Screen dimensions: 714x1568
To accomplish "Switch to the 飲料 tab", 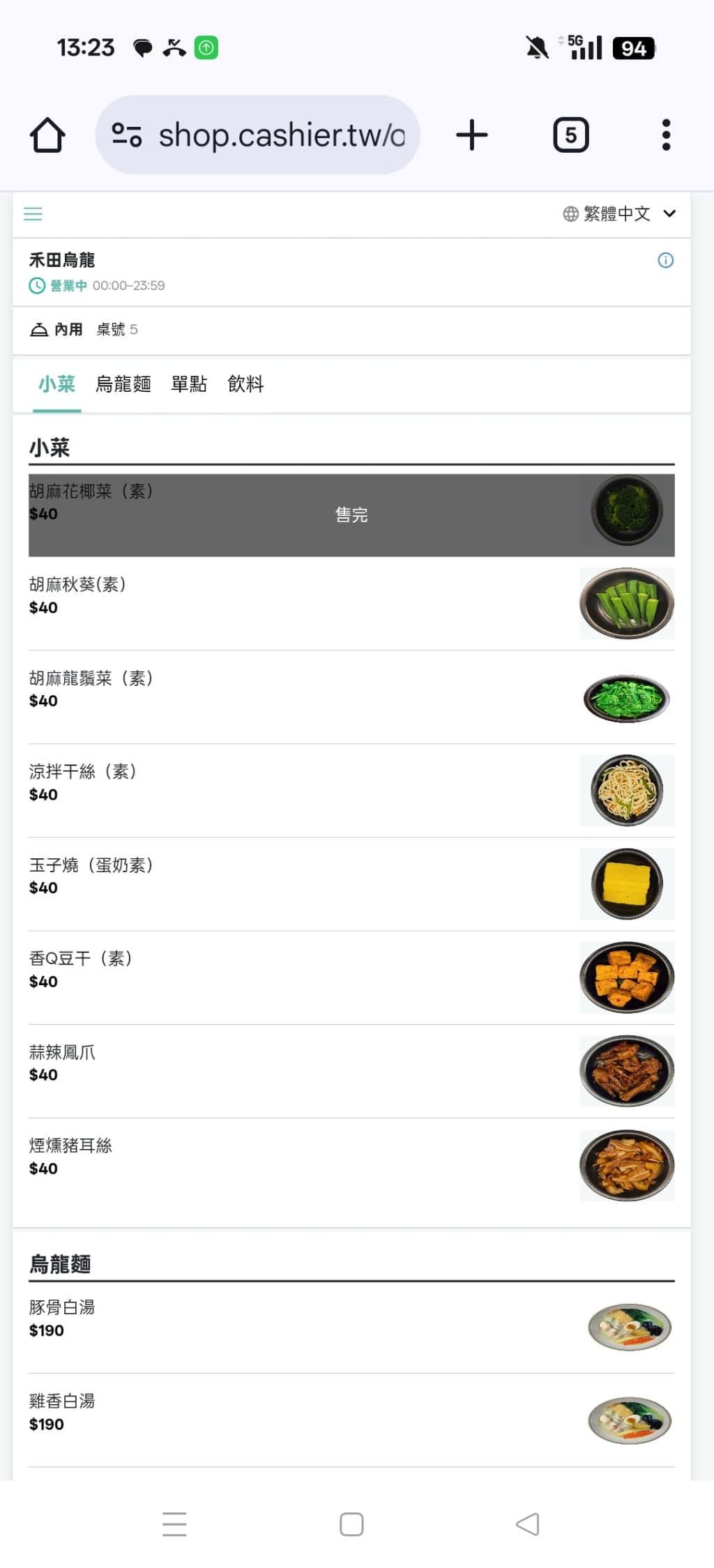I will click(245, 384).
